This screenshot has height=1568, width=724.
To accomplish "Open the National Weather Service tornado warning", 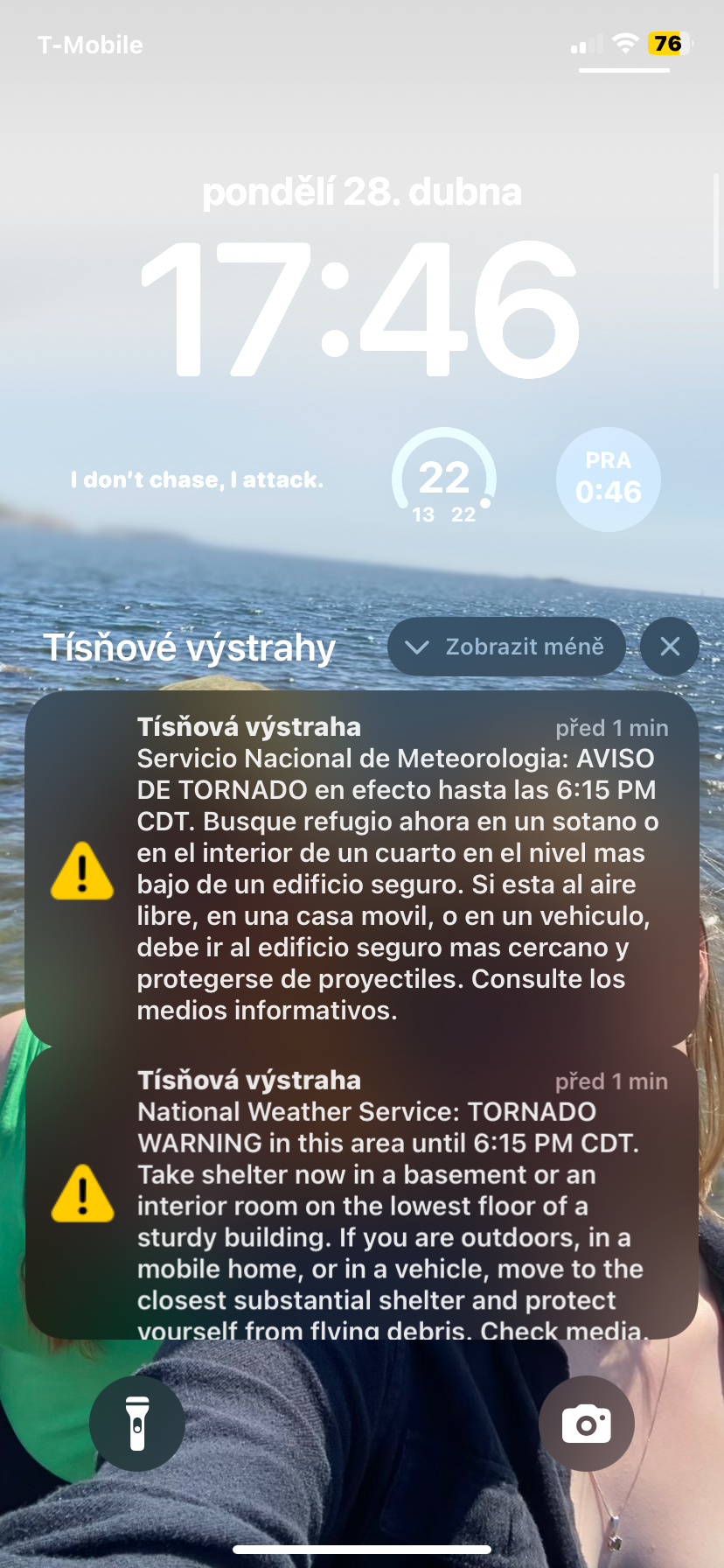I will click(x=362, y=1194).
